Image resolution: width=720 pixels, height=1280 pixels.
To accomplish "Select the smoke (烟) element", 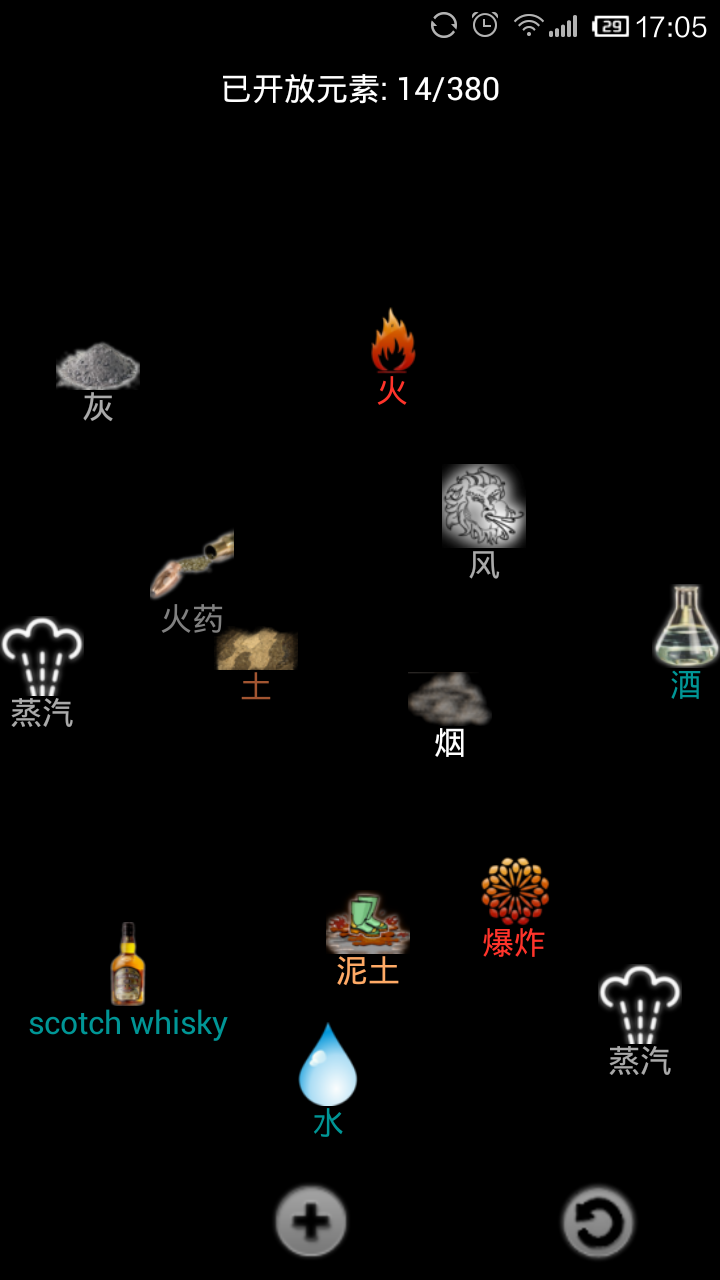I will pos(449,699).
